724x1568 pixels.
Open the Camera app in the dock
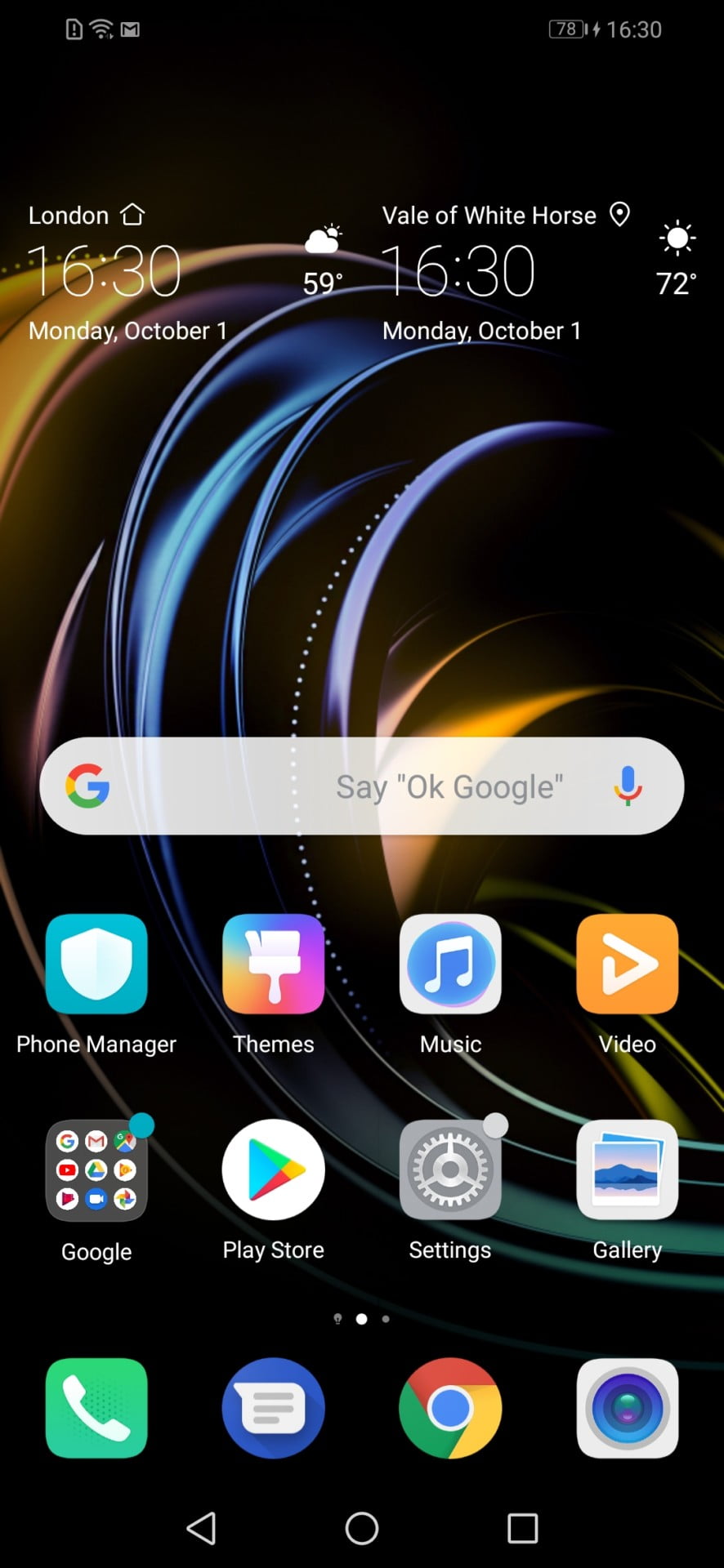pyautogui.click(x=628, y=1408)
